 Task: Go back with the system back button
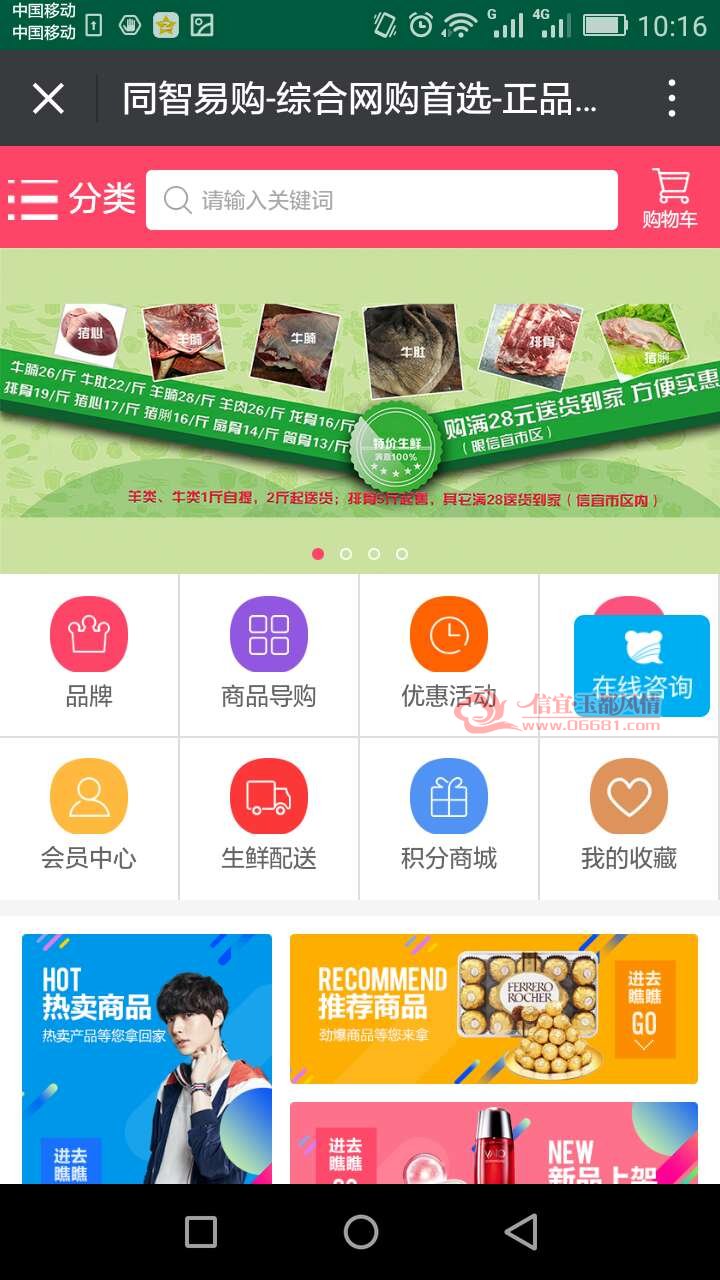point(521,1232)
